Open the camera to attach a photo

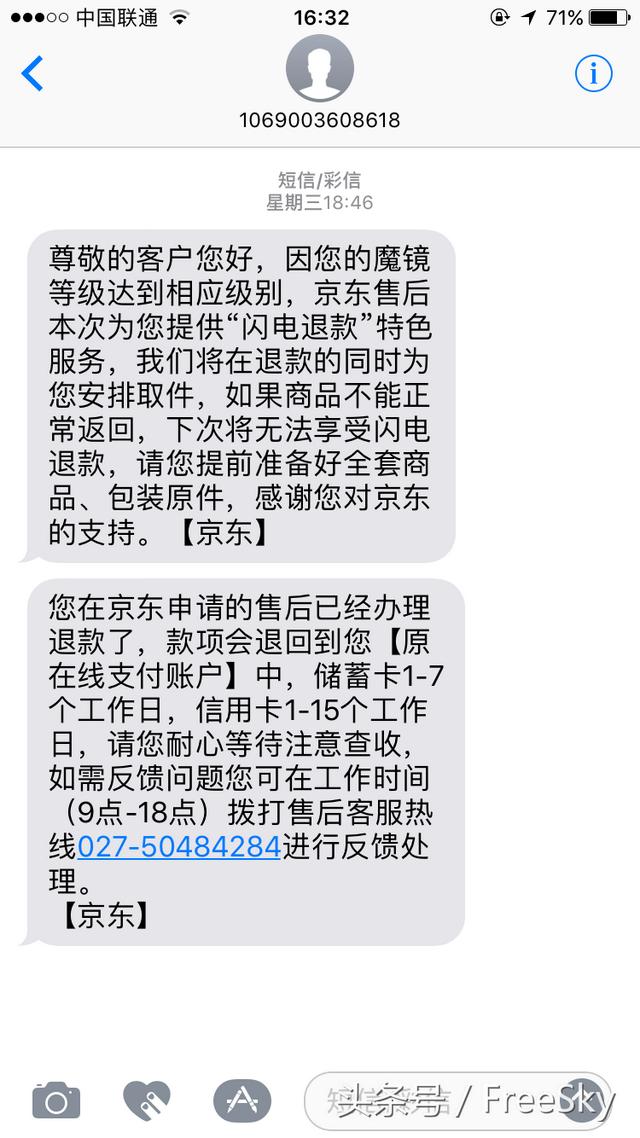tap(56, 1100)
